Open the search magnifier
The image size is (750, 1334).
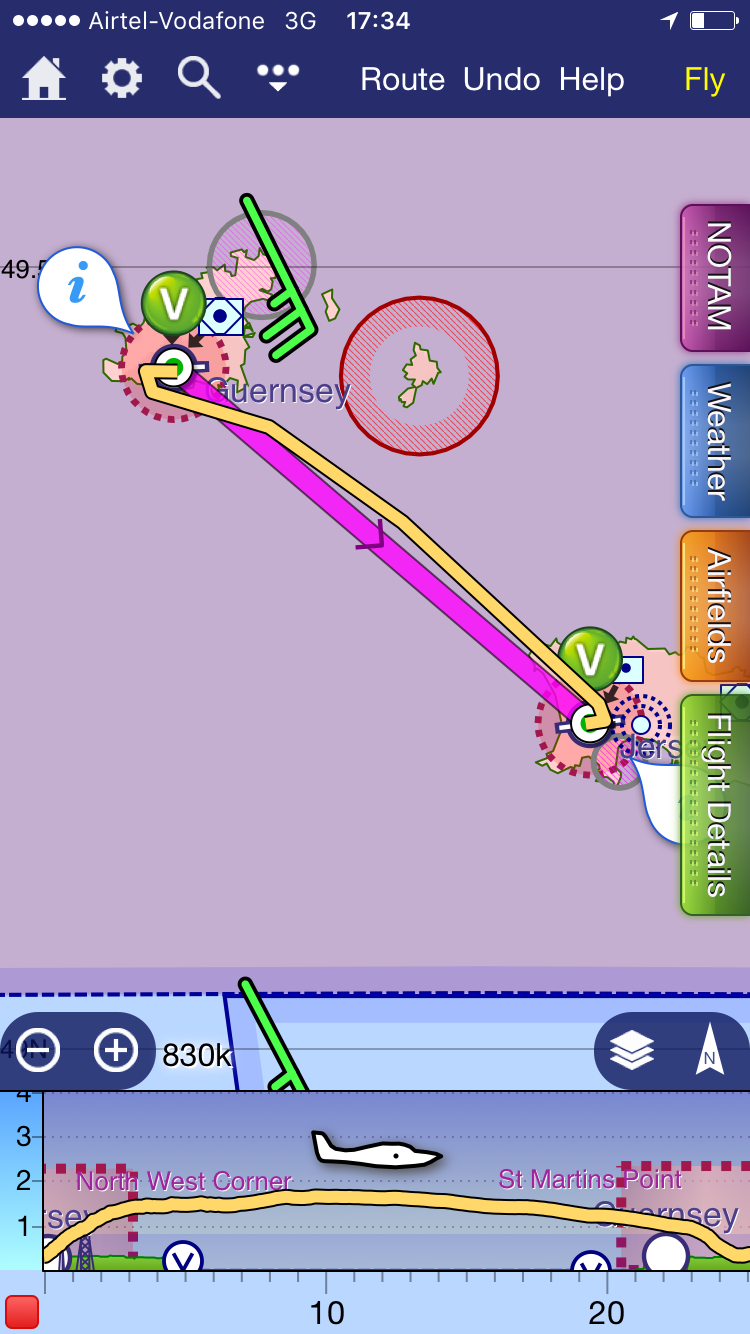[x=198, y=78]
